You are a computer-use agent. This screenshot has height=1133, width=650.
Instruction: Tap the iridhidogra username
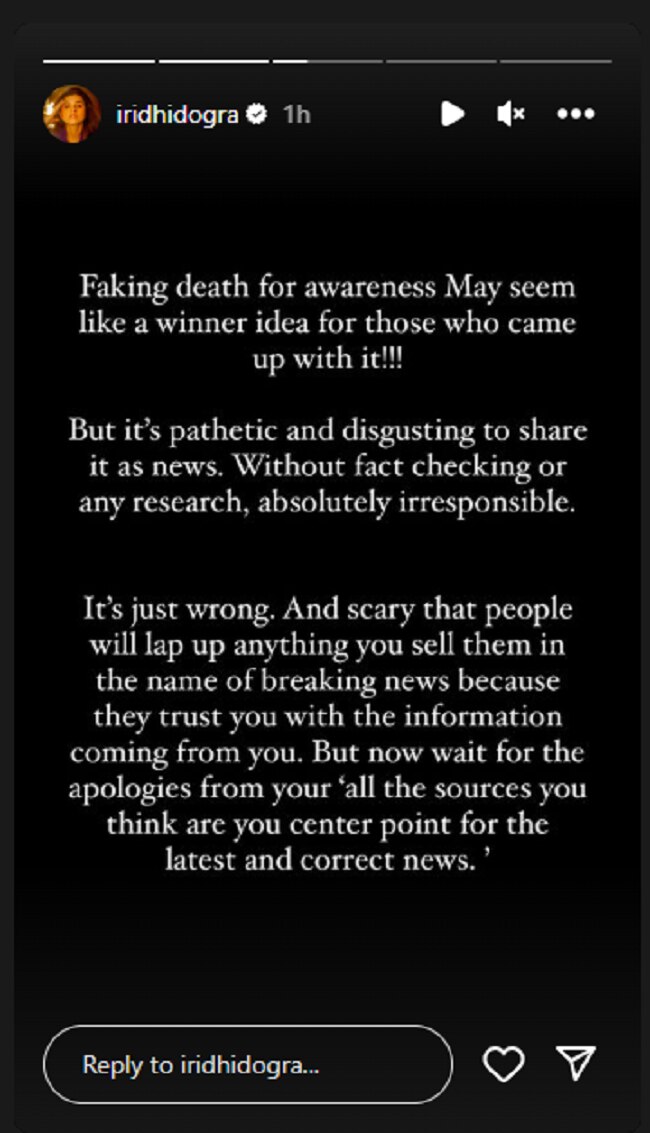point(177,115)
